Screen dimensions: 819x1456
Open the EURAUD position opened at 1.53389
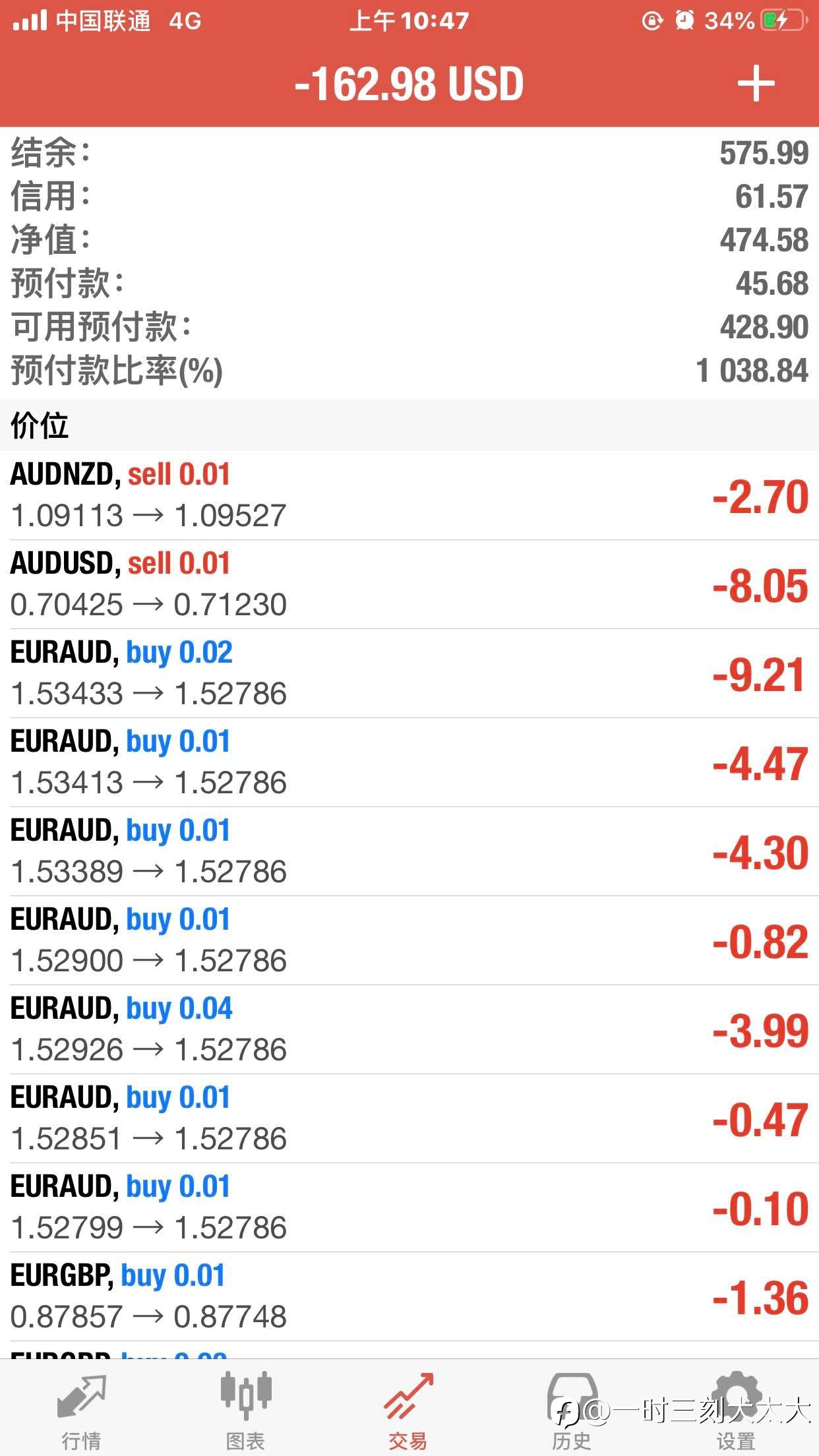[409, 852]
